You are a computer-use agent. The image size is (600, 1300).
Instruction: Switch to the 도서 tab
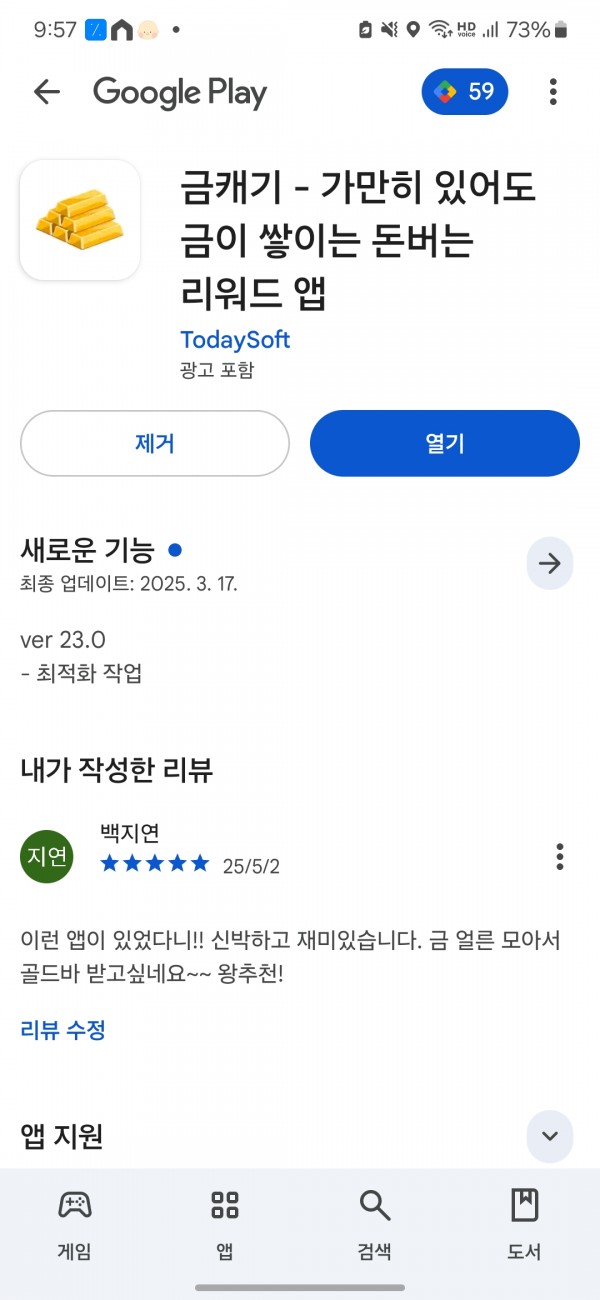pos(524,1223)
